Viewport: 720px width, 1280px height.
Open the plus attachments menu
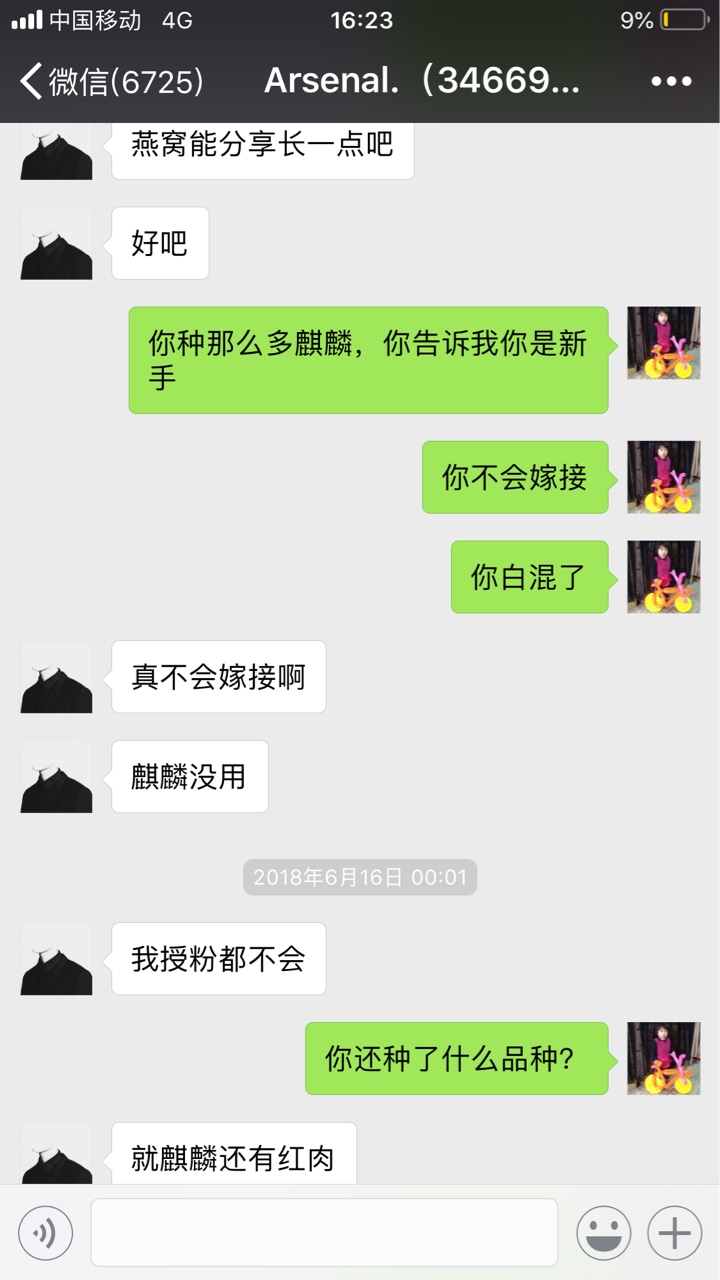coord(675,1233)
